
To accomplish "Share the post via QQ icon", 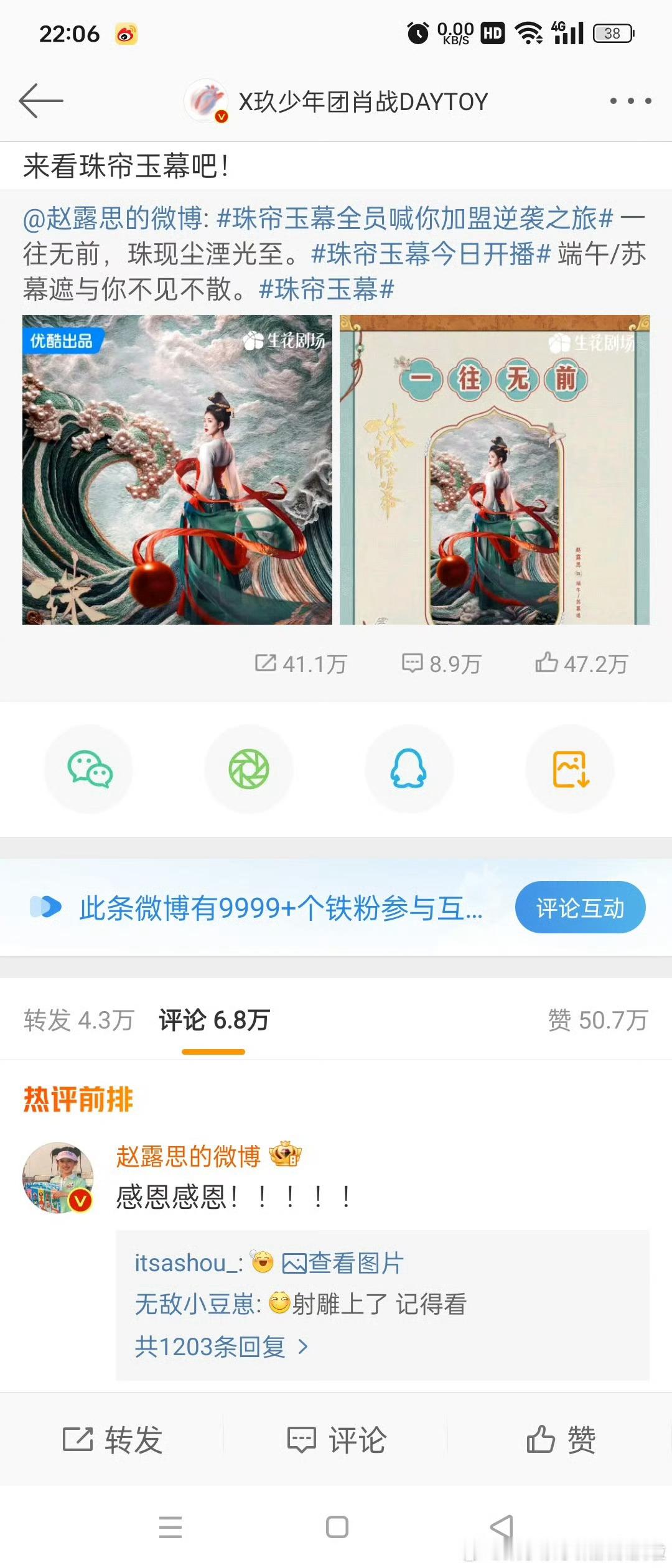I will point(409,769).
